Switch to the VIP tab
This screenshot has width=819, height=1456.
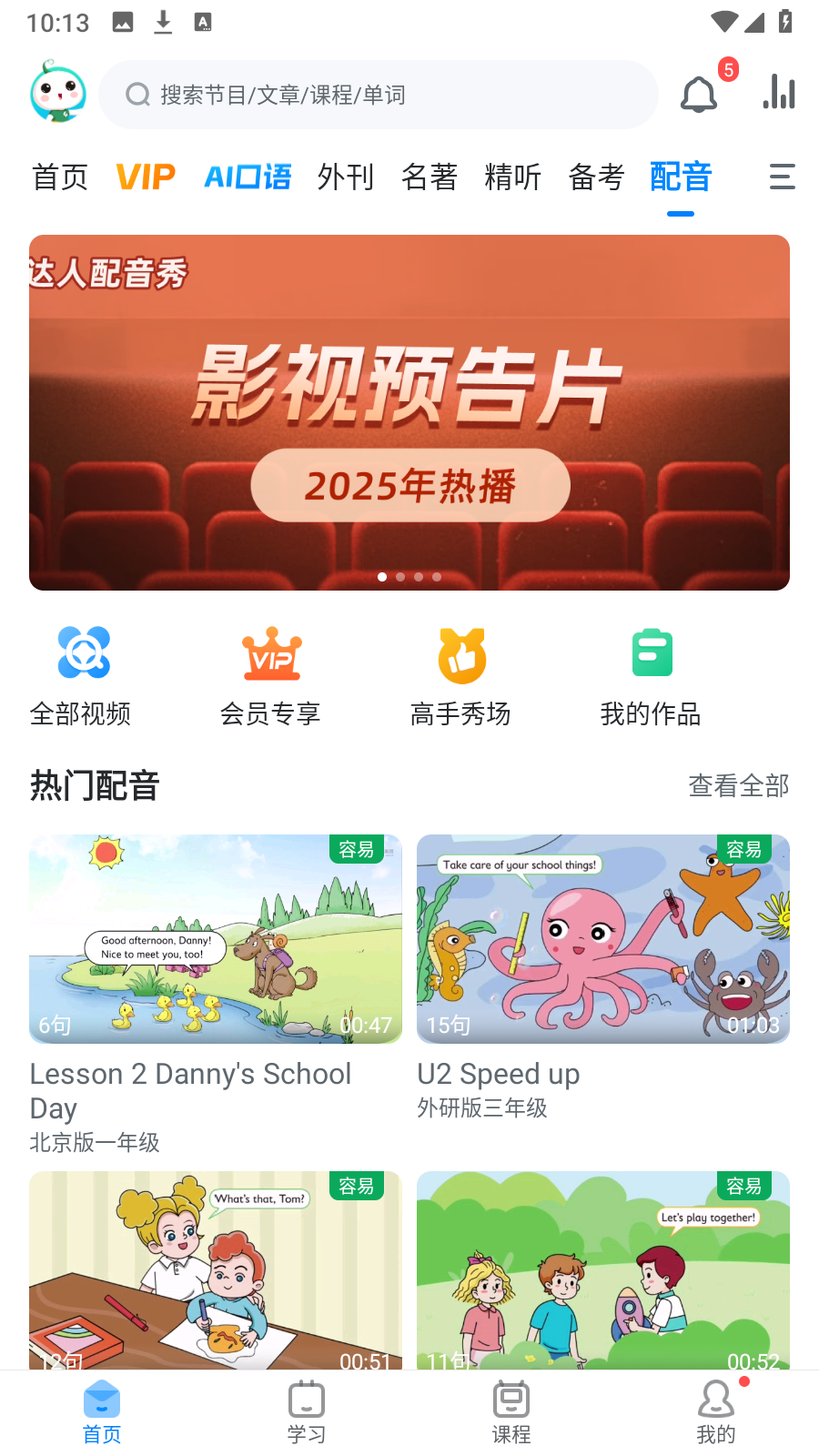coord(146,177)
